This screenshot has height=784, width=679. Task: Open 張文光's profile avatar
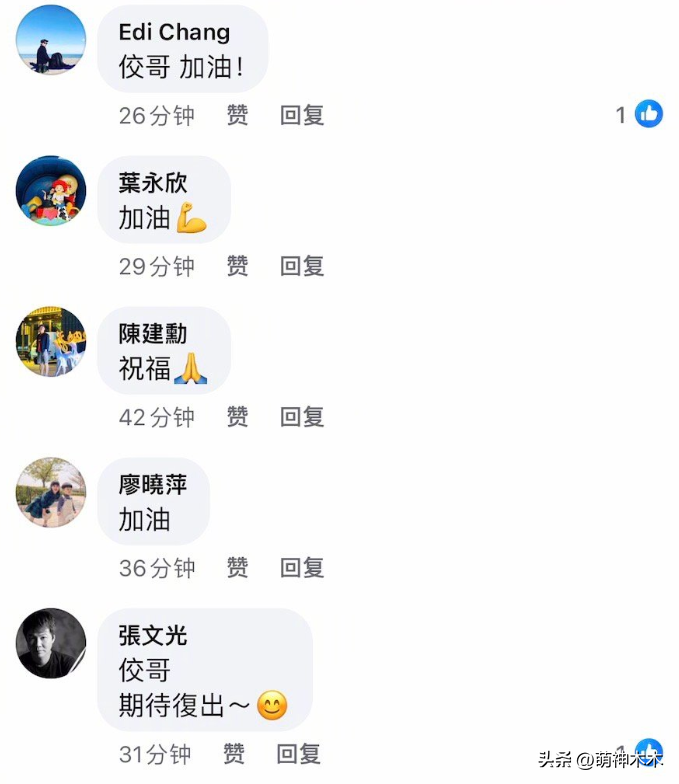[52, 644]
